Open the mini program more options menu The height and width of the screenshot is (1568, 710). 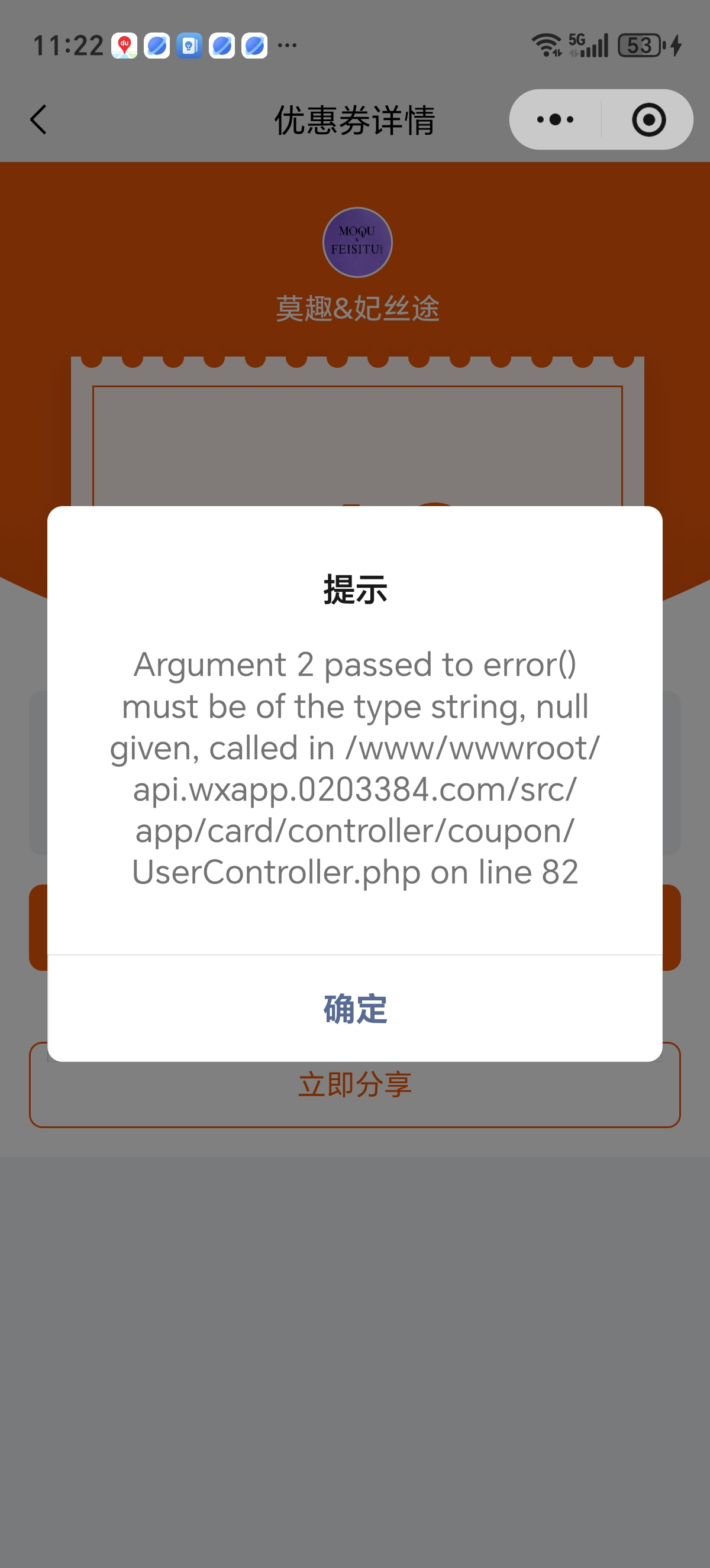555,119
